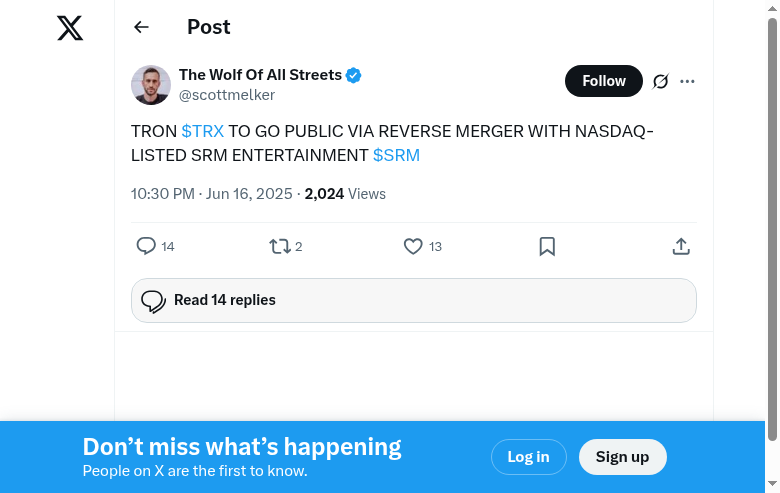The width and height of the screenshot is (780, 493).
Task: Open the X logo home
Action: pos(70,28)
